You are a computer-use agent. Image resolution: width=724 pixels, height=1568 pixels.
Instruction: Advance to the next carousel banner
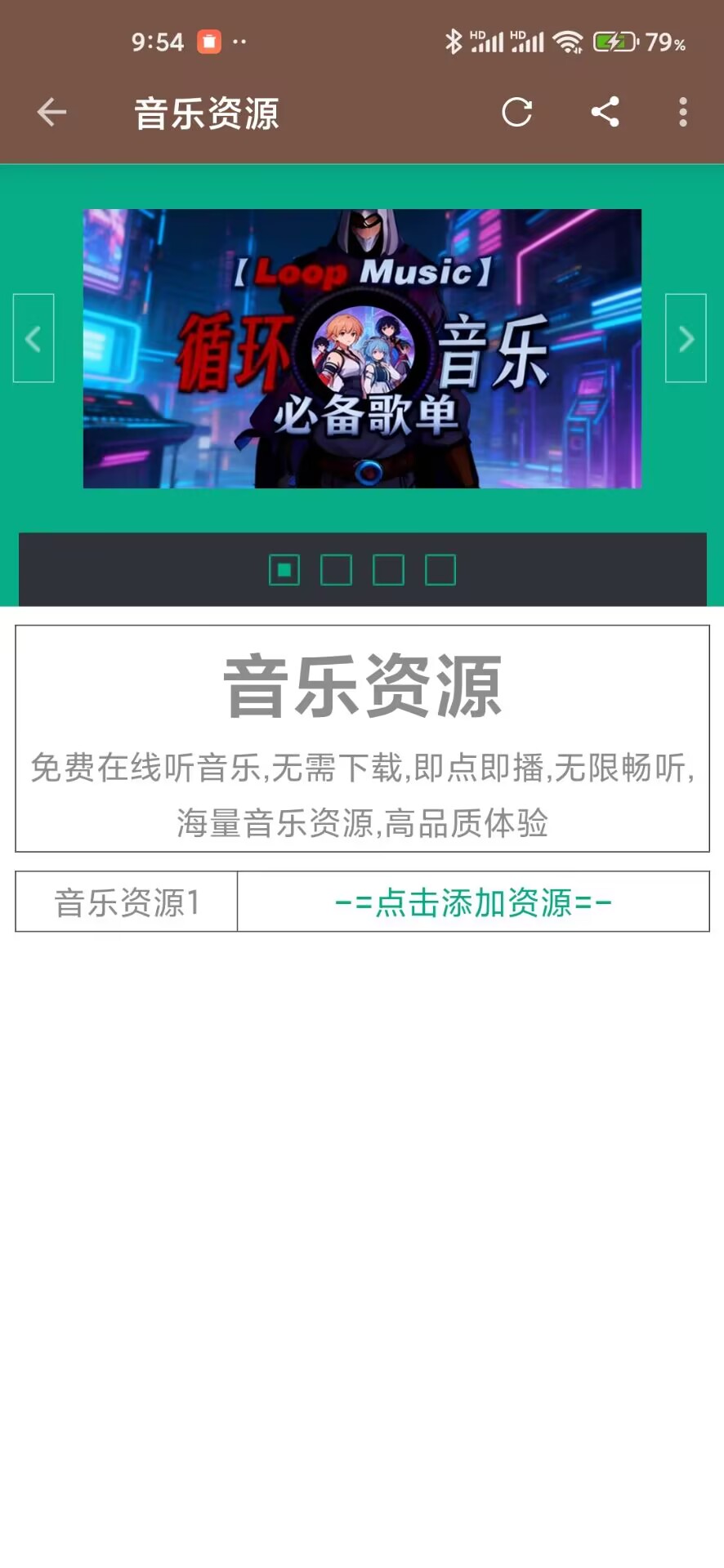(x=686, y=338)
